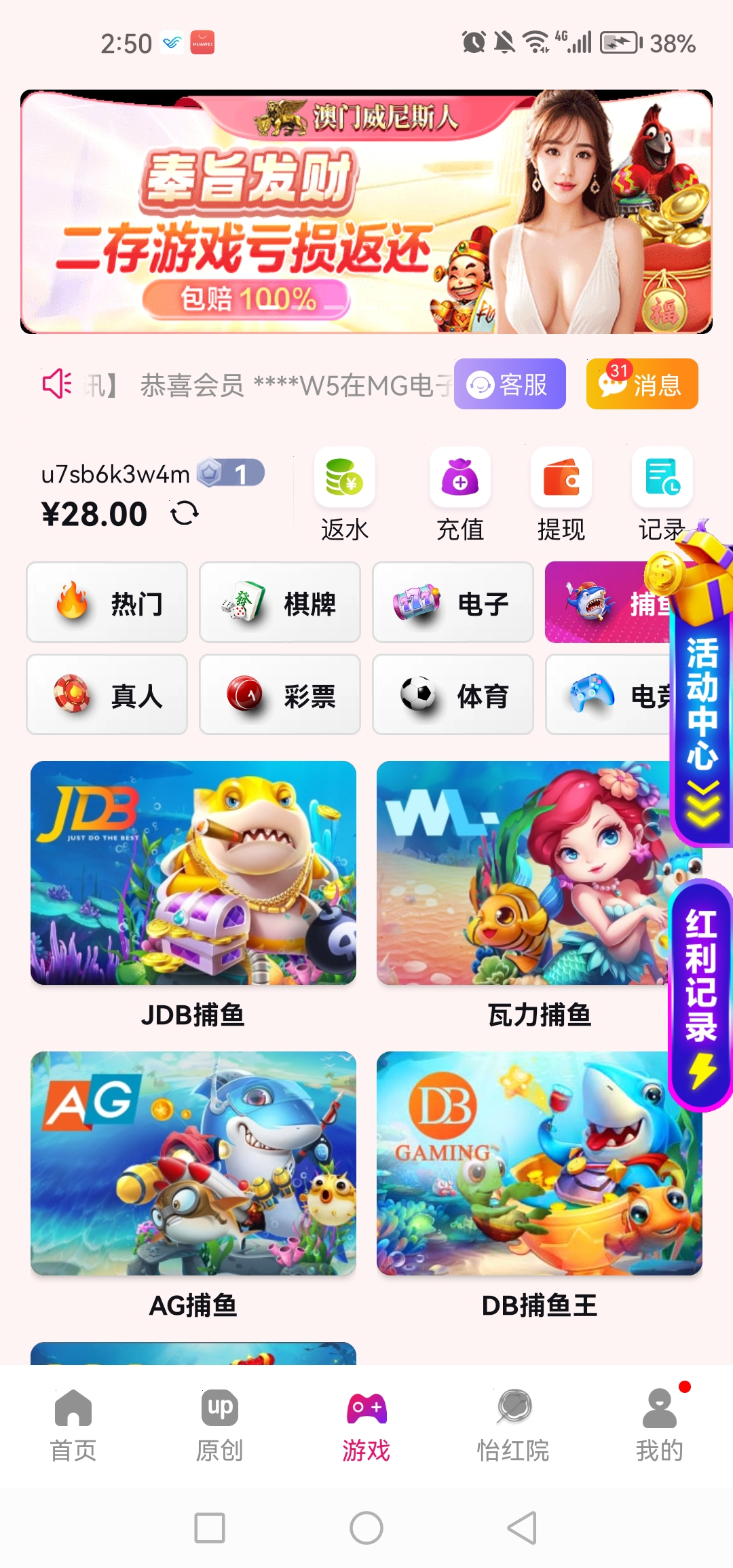
Task: Refresh the account balance
Action: [185, 513]
